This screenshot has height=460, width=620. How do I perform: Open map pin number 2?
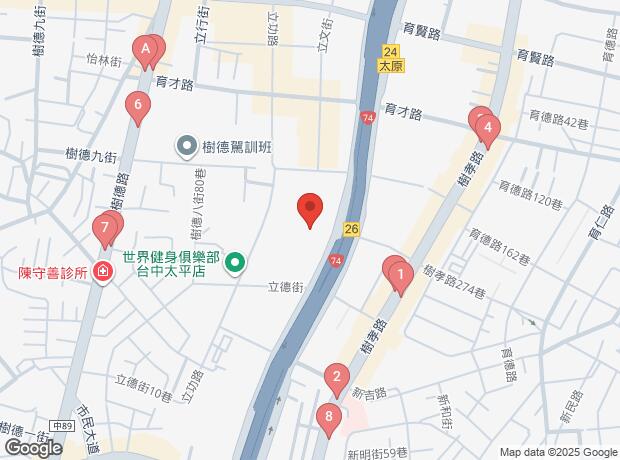click(x=337, y=378)
